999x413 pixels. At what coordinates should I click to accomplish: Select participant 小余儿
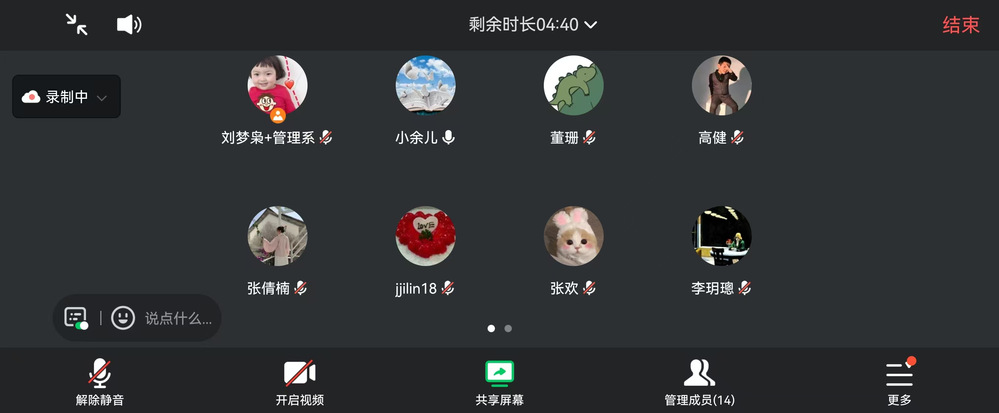(426, 86)
